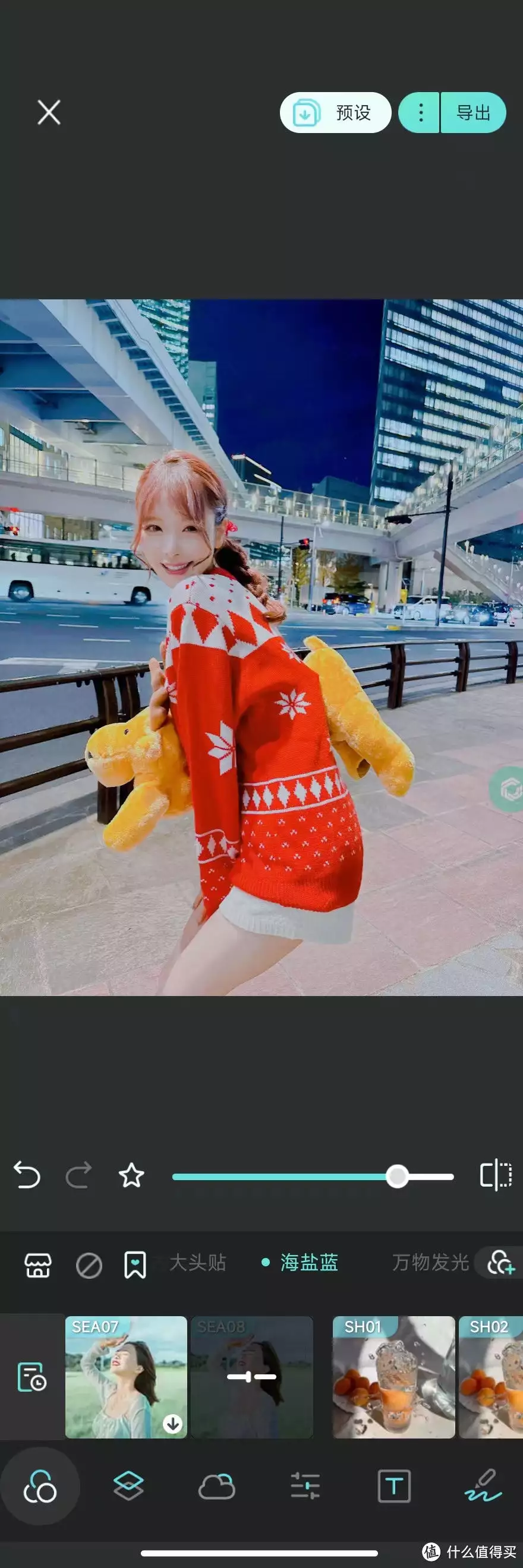Screen dimensions: 523x1568
Task: Switch to the 万物发光 filter category
Action: point(430,1263)
